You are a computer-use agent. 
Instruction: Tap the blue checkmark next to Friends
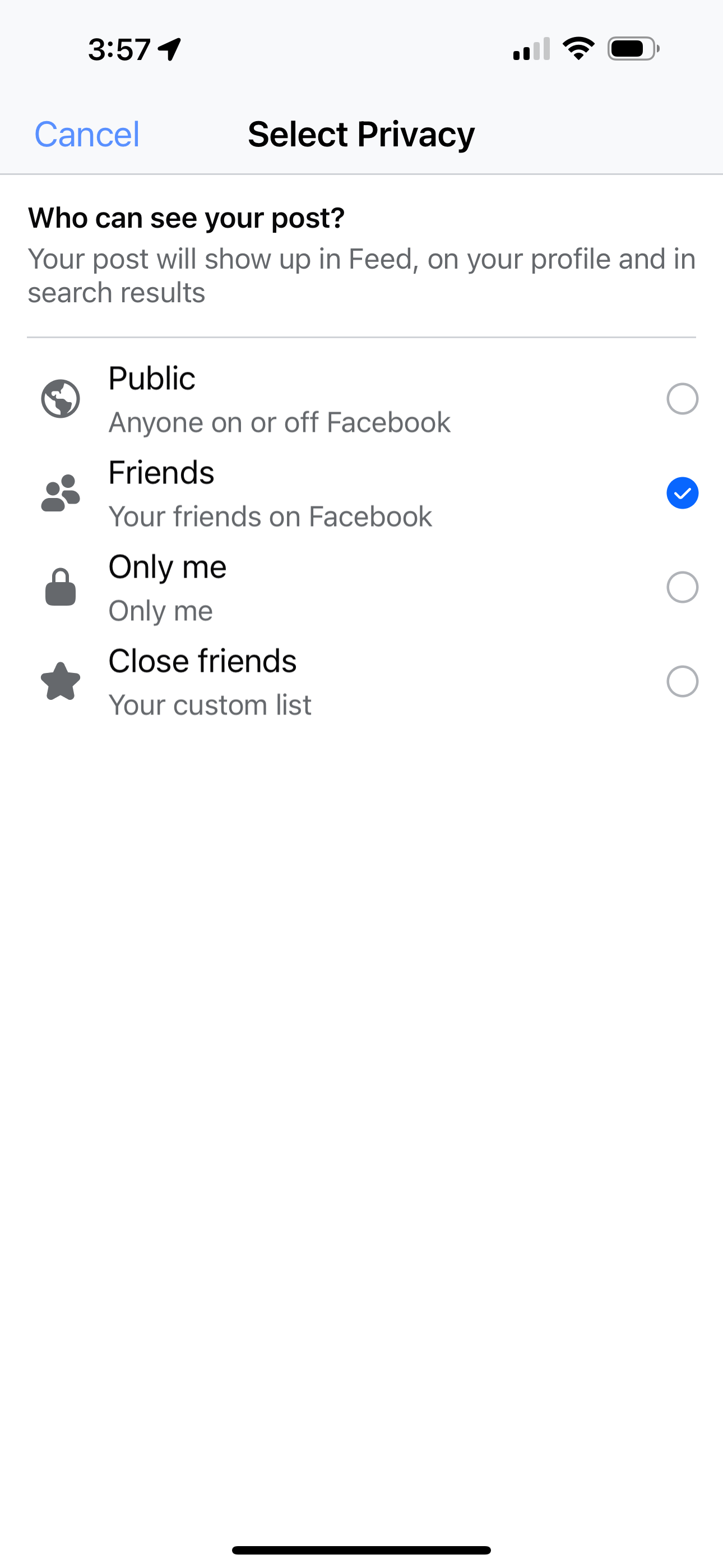(x=682, y=493)
